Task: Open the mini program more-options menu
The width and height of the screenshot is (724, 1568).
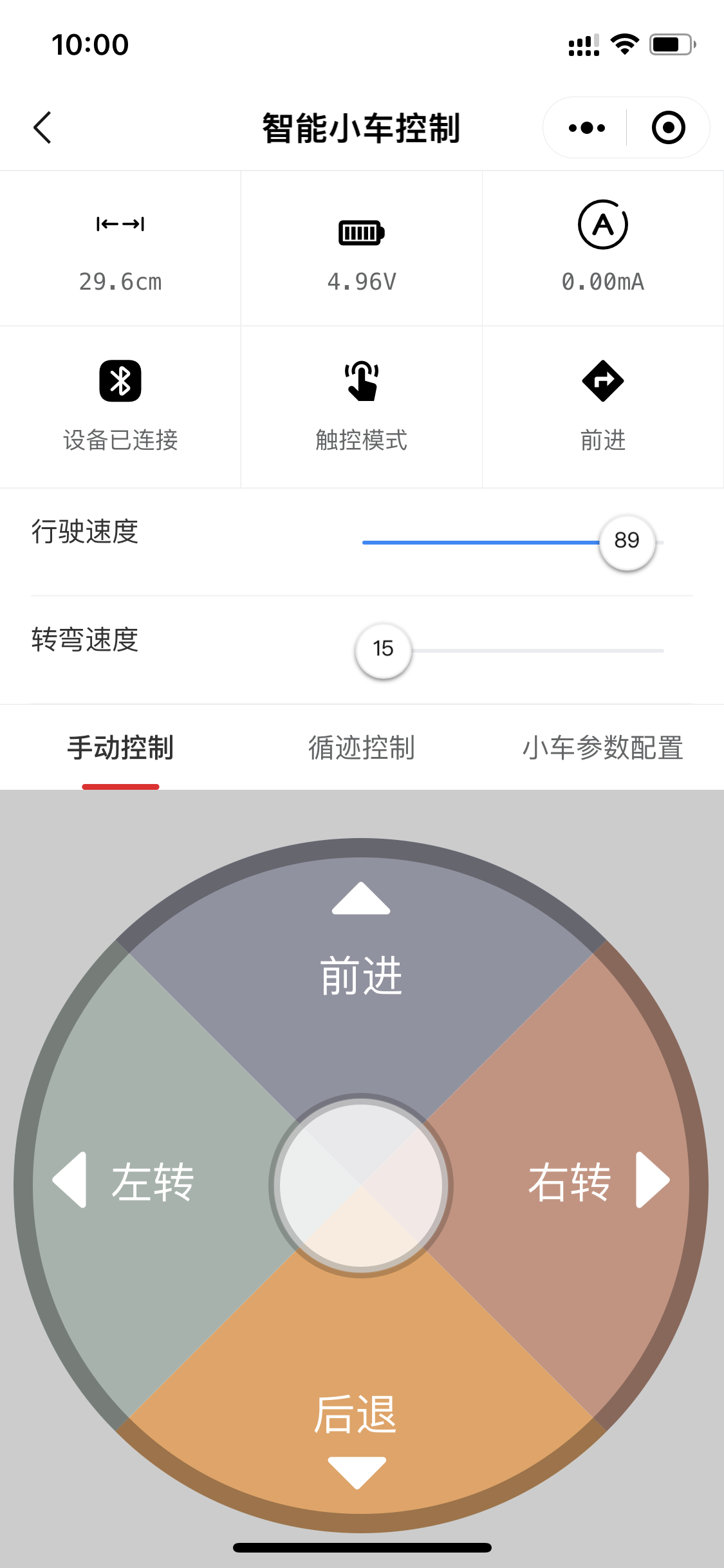Action: (x=586, y=127)
